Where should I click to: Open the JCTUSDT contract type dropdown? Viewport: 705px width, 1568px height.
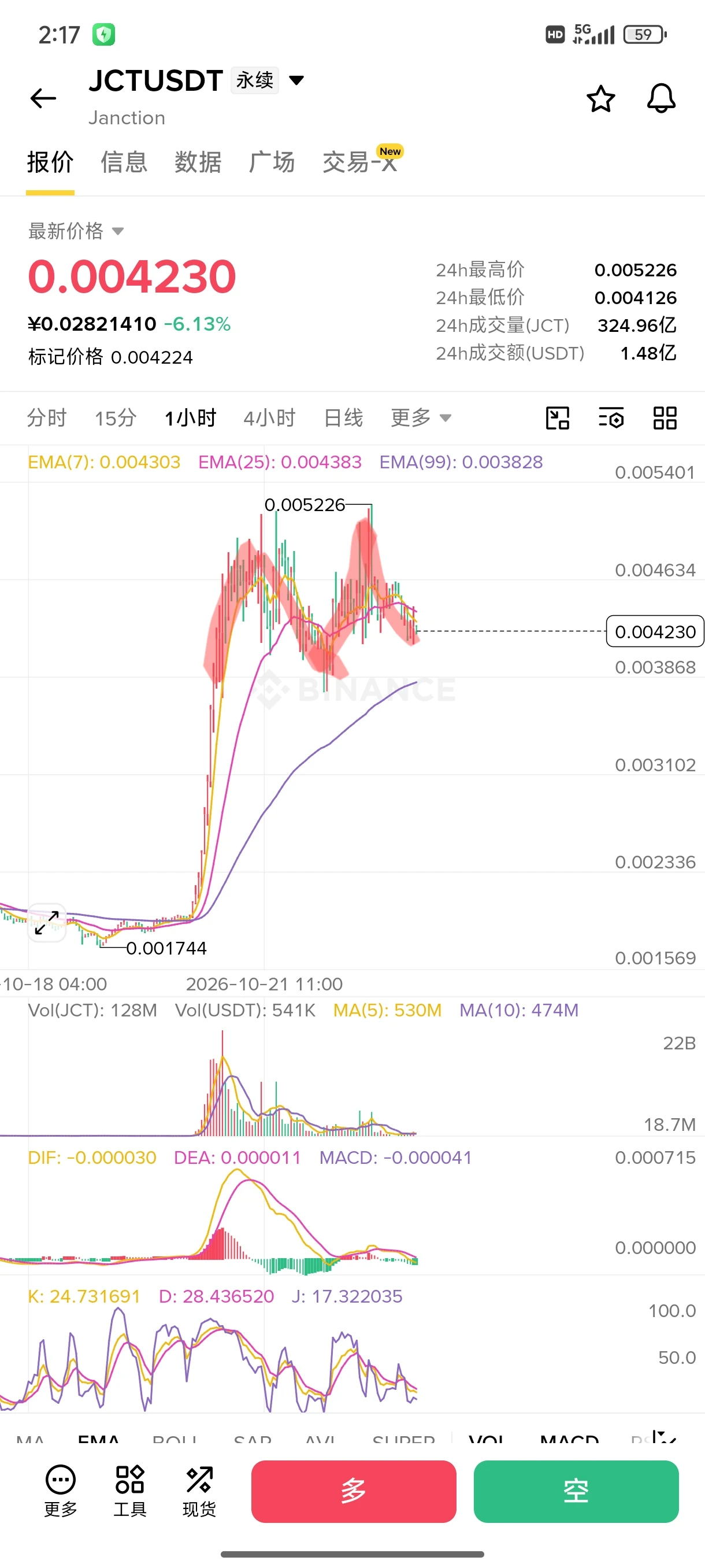pos(296,80)
